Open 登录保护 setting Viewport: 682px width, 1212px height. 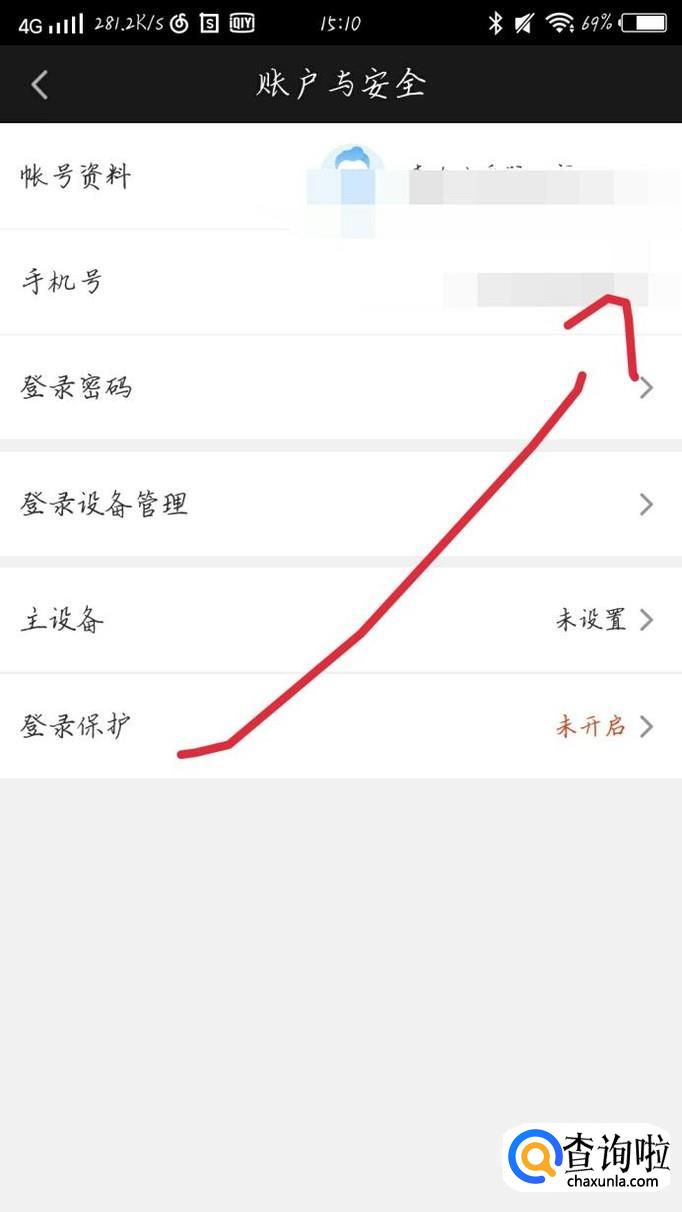click(340, 726)
